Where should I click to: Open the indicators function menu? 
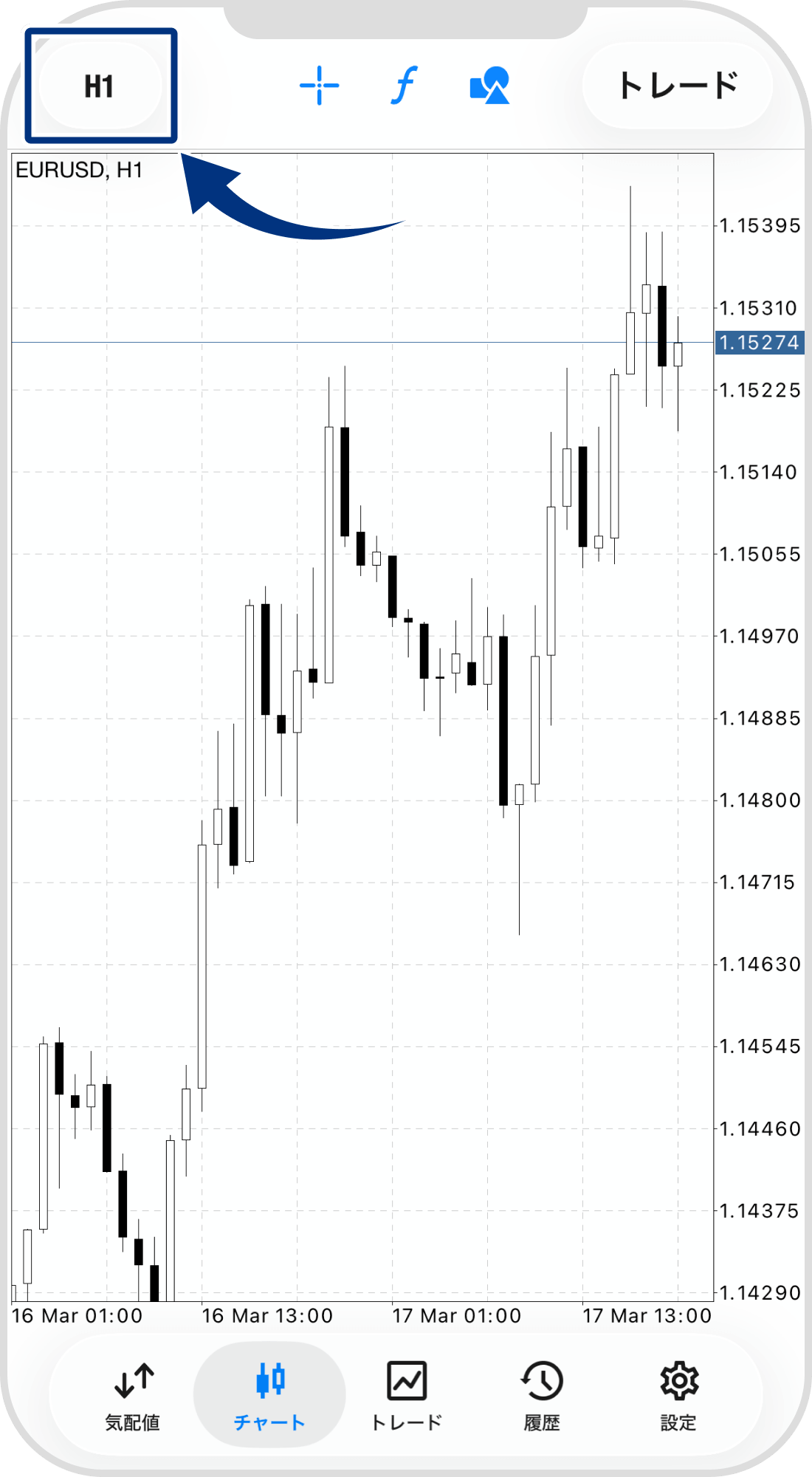pyautogui.click(x=404, y=86)
